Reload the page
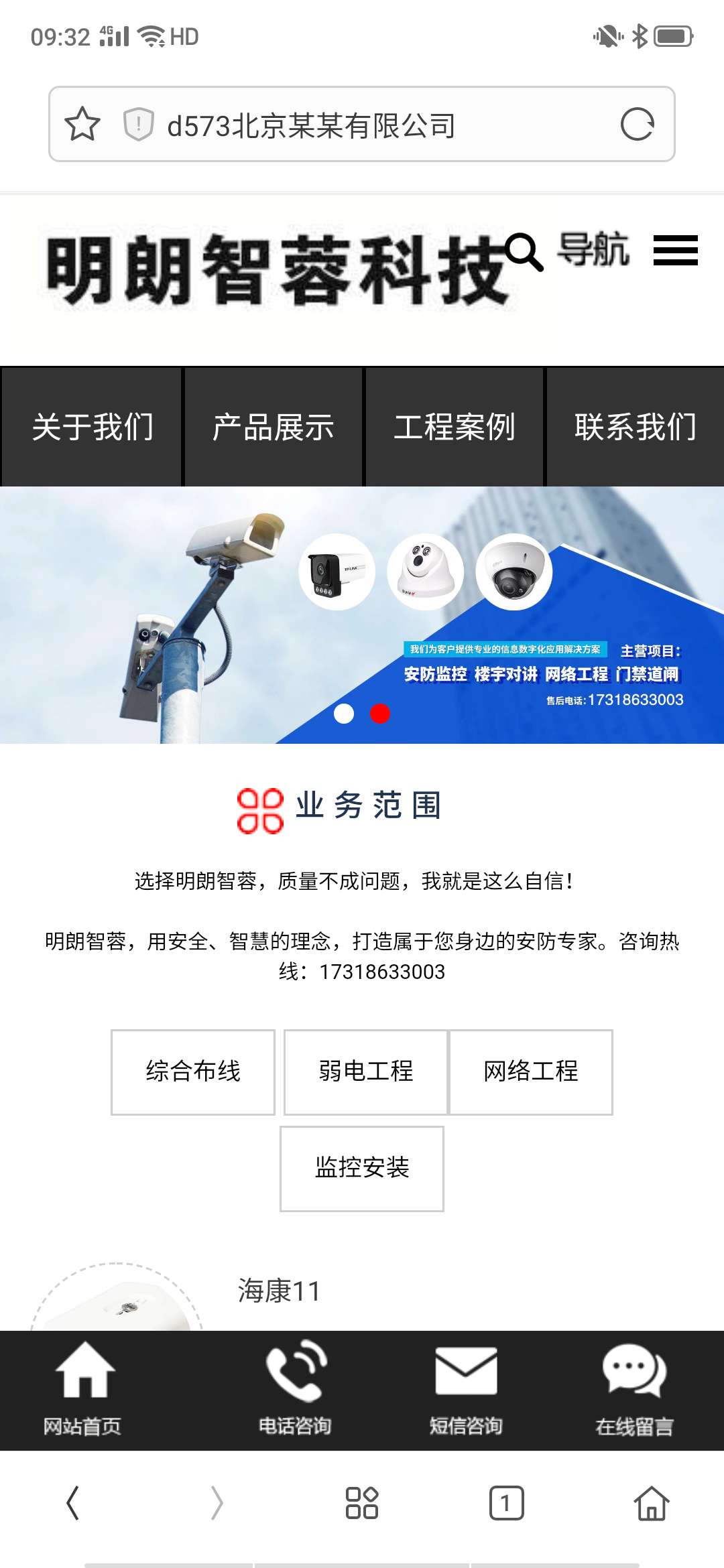Screen dimensions: 724x1568 [x=636, y=124]
